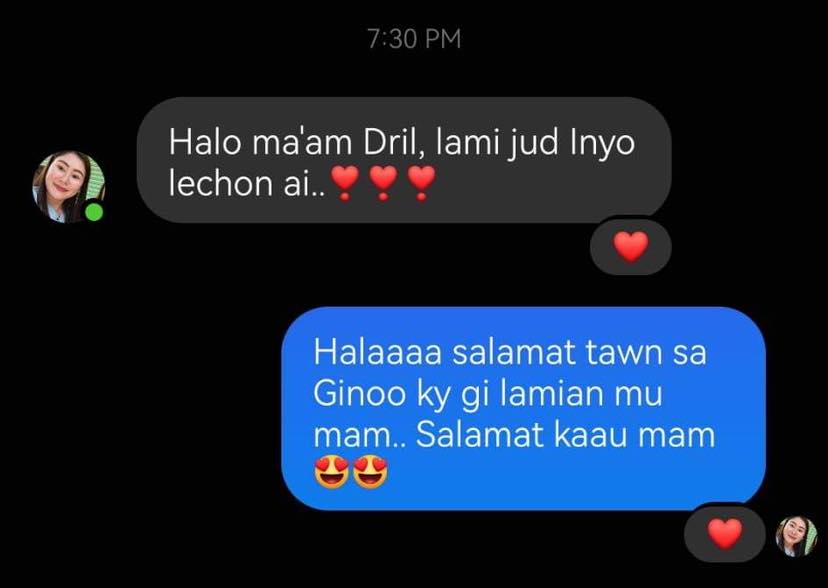
Task: Tap the "Halo ma'am Dril" message bubble
Action: (402, 160)
